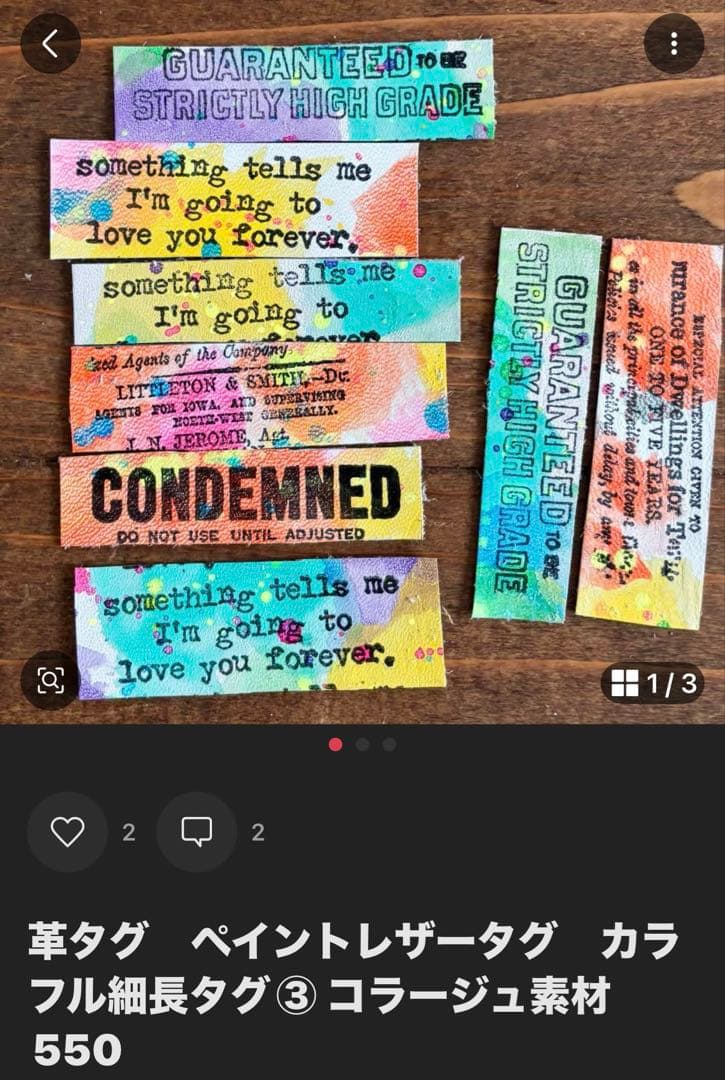This screenshot has height=1080, width=725.
Task: Search similar items with the image scan icon
Action: [x=50, y=680]
